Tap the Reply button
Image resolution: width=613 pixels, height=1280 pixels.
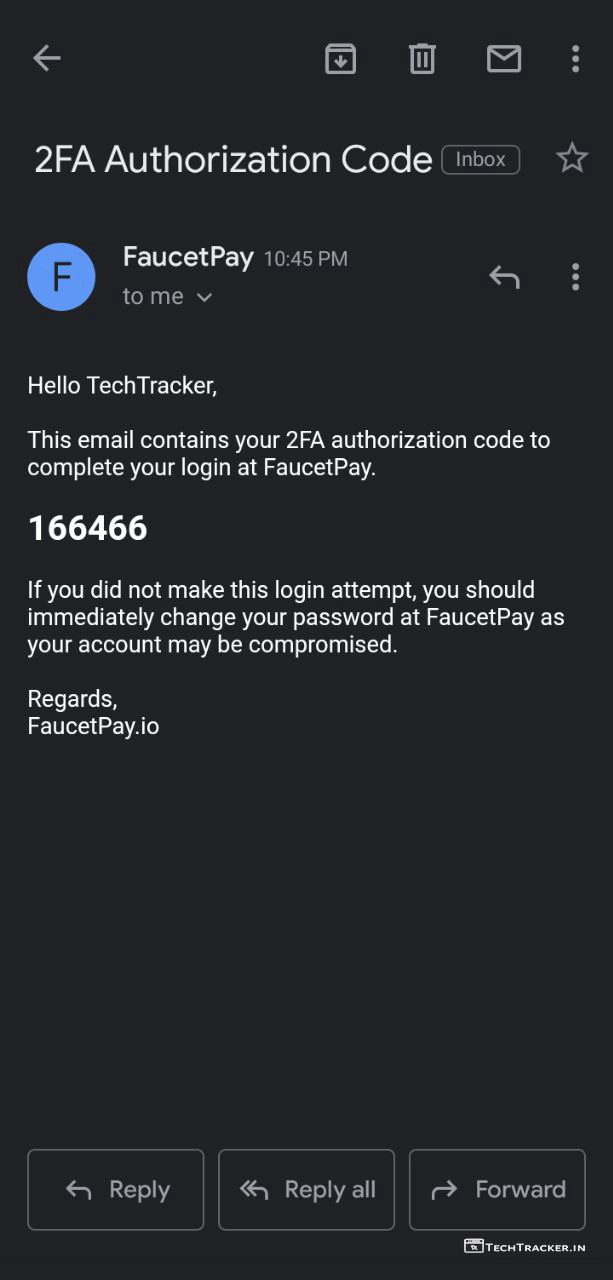pos(116,1189)
